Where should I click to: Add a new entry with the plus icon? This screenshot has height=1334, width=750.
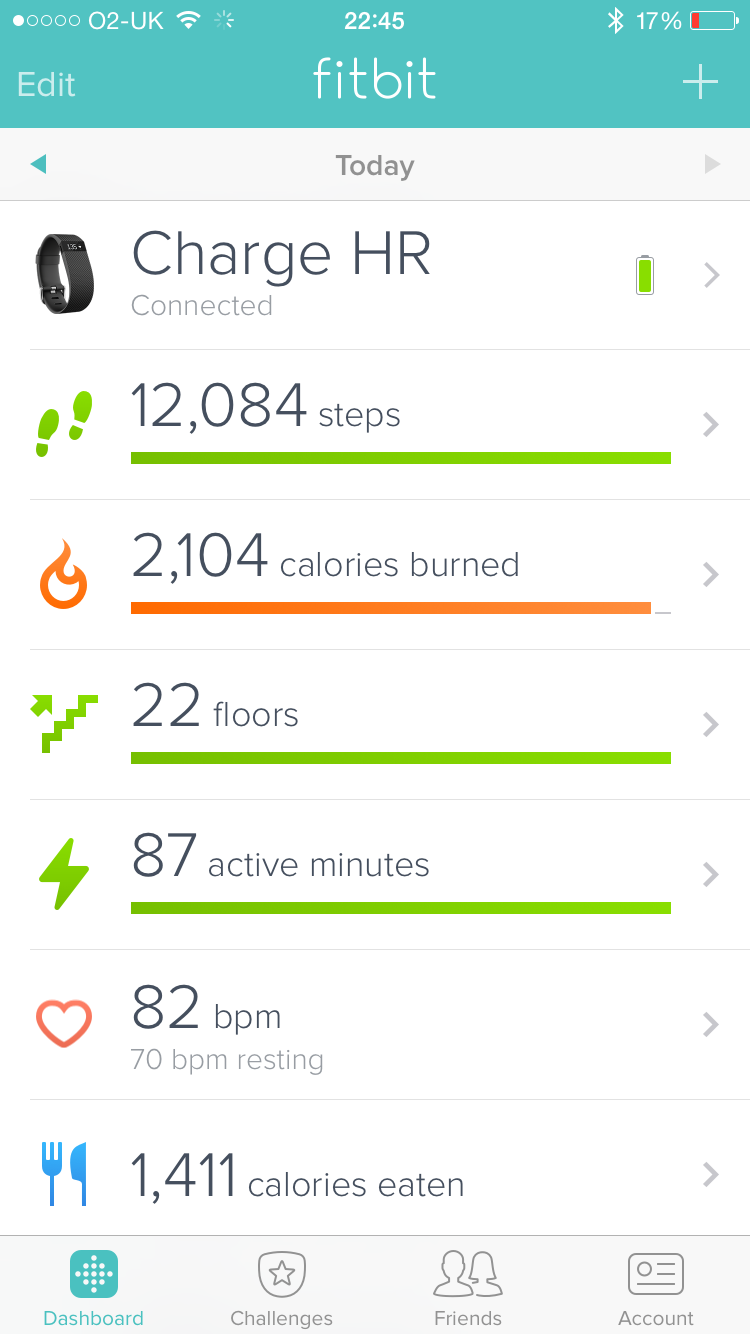tap(700, 82)
